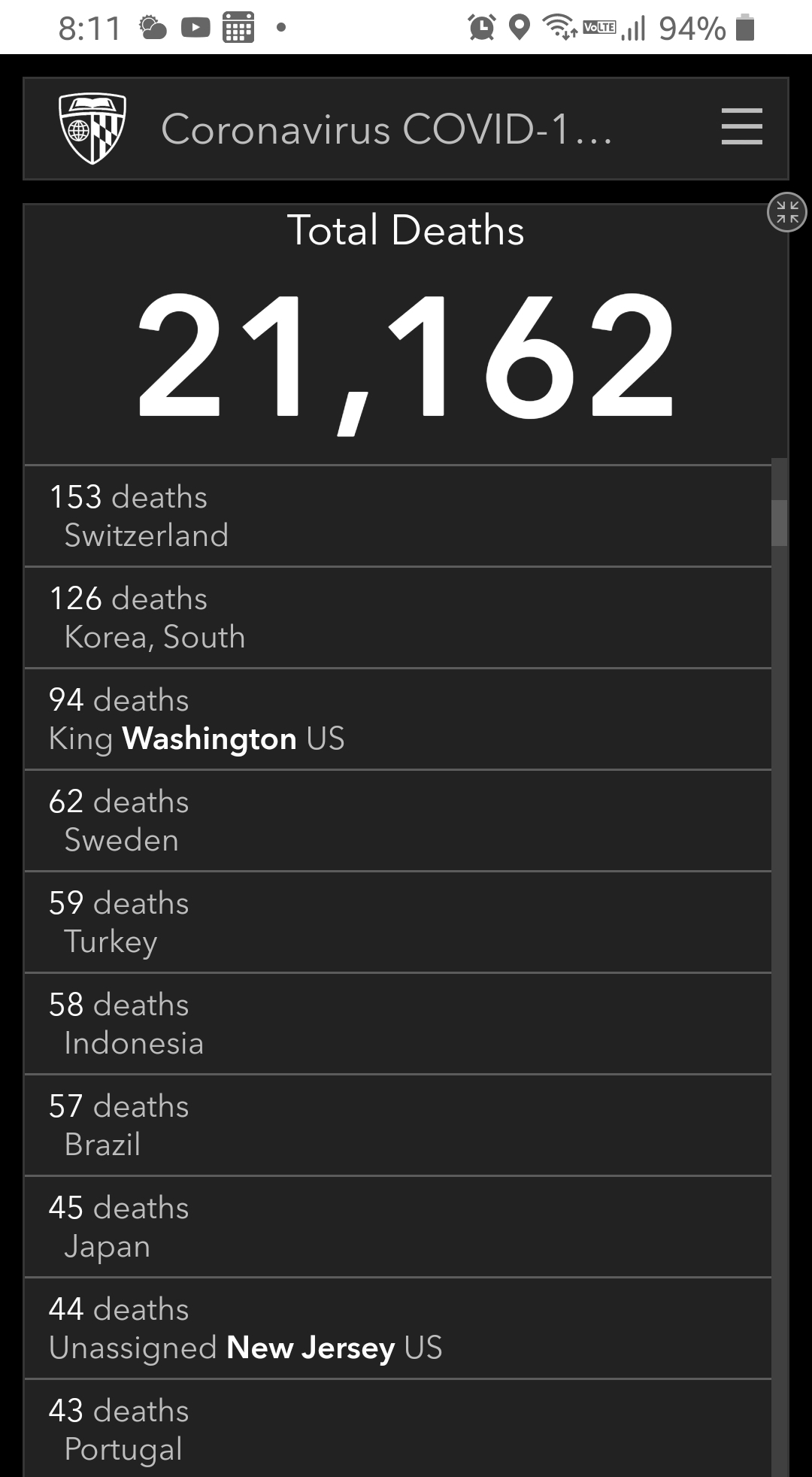Image resolution: width=812 pixels, height=1477 pixels.
Task: Open the hamburger menu
Action: click(741, 126)
